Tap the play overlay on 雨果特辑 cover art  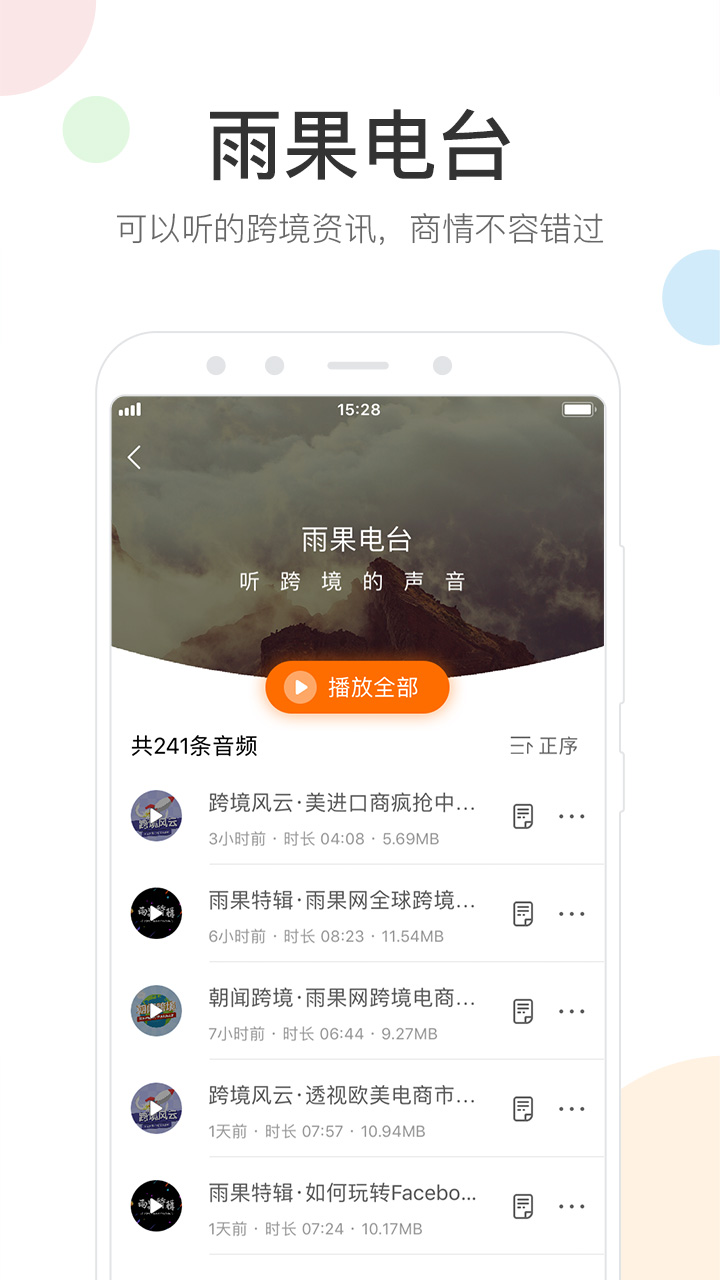[156, 913]
